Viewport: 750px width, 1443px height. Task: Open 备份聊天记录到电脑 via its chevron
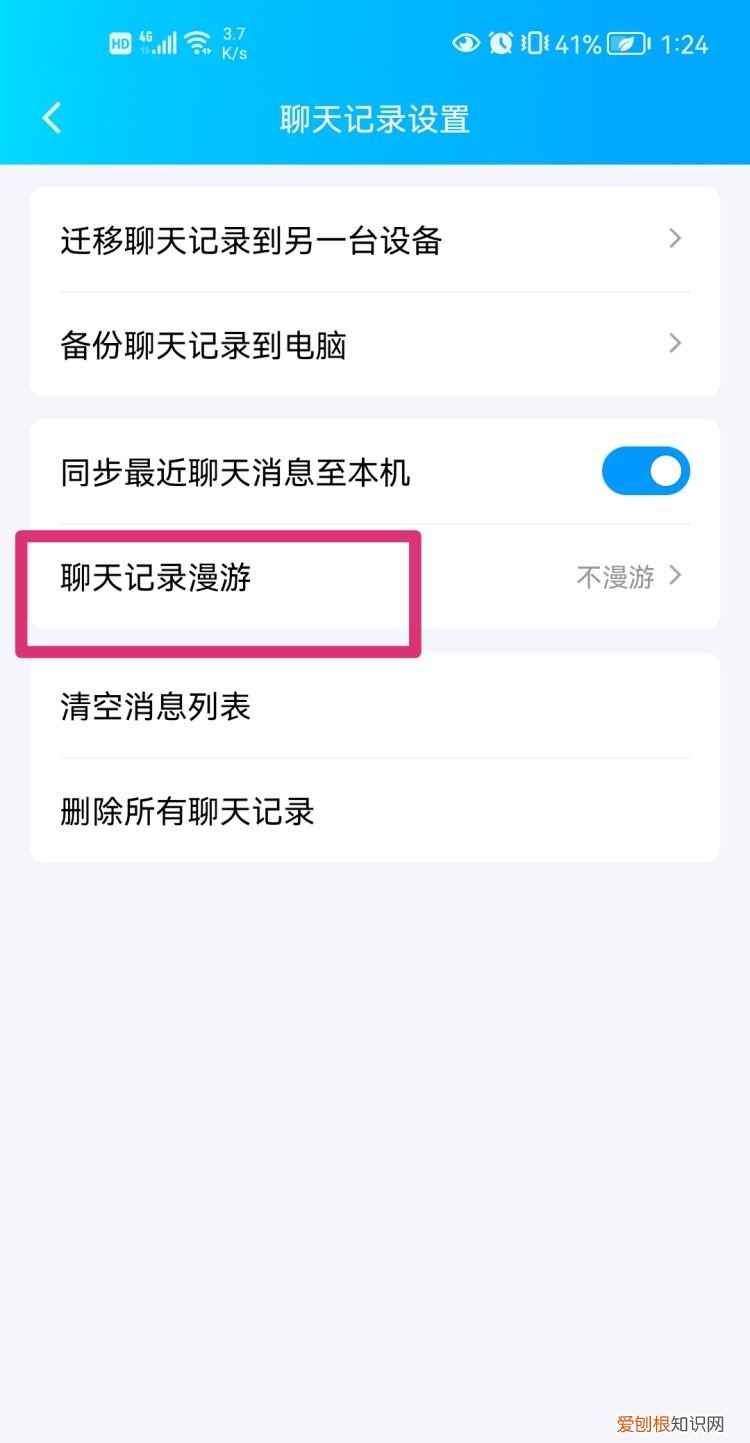coord(675,344)
